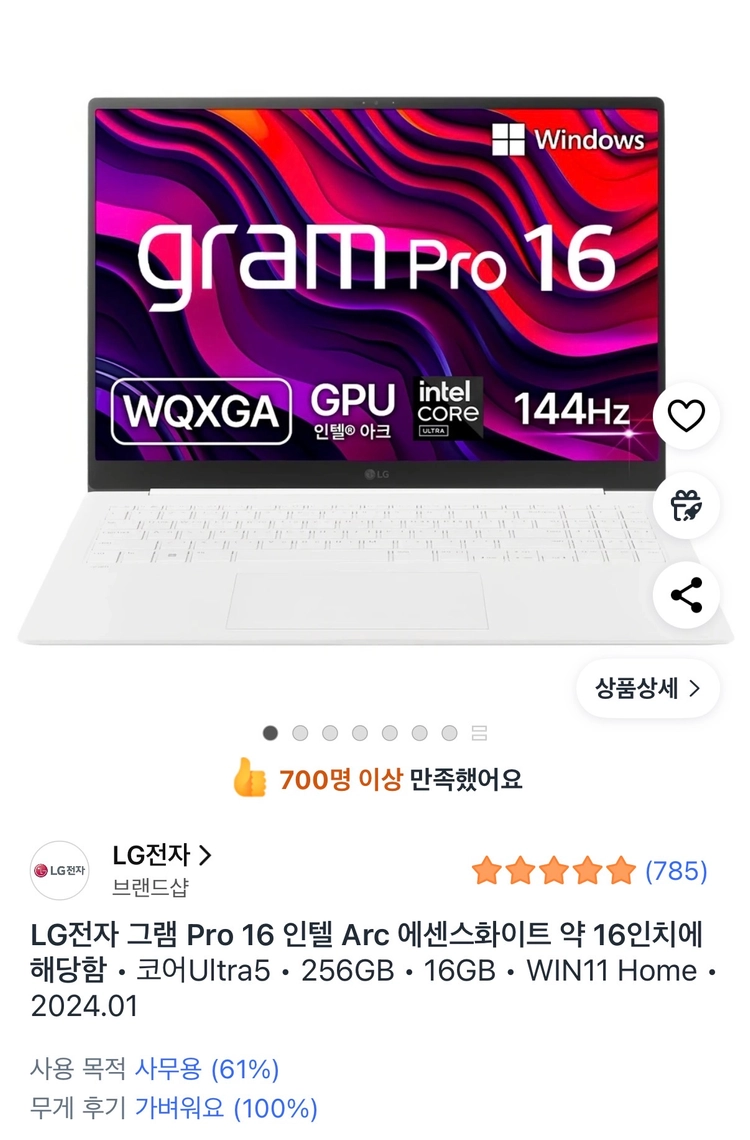
Task: Tap the gift icon button
Action: [x=686, y=505]
